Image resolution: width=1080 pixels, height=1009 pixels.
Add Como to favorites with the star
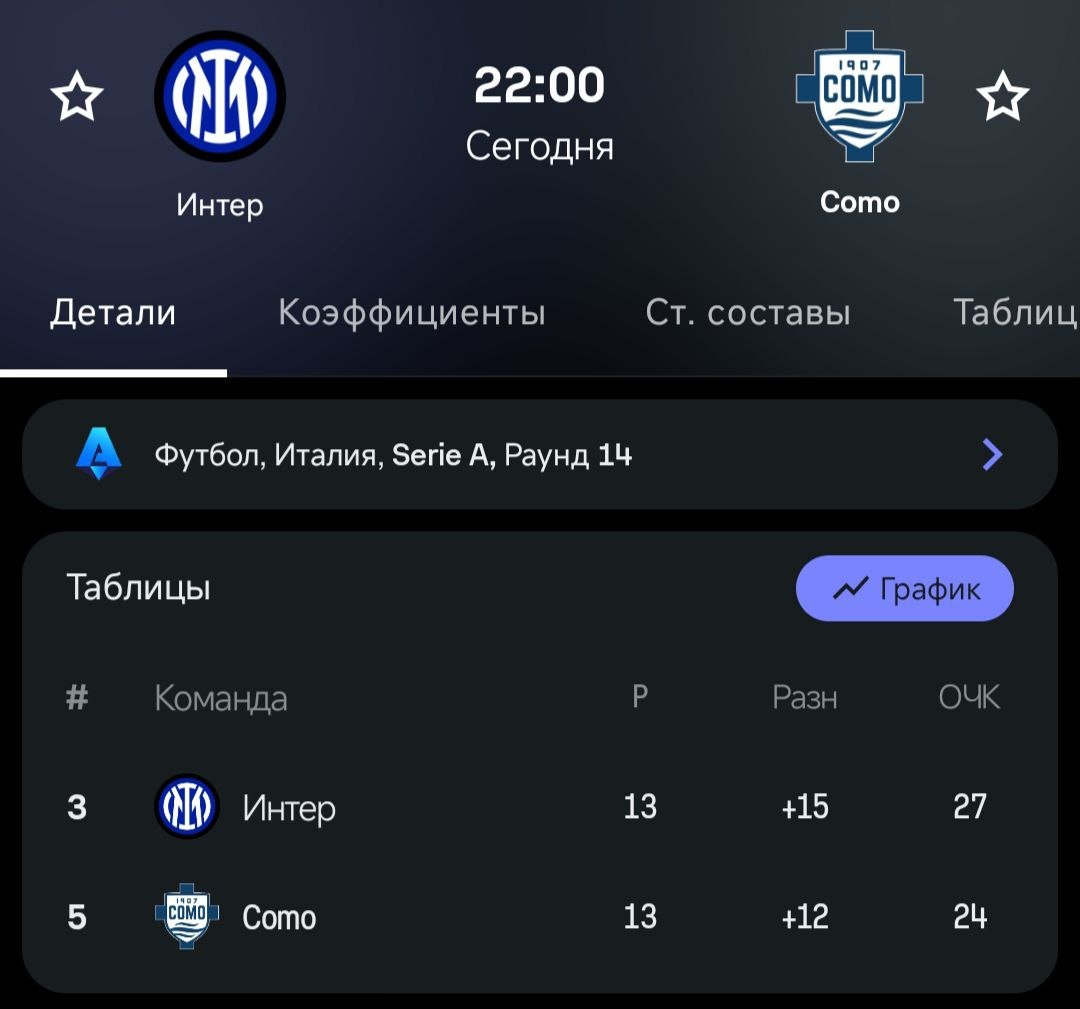1002,98
